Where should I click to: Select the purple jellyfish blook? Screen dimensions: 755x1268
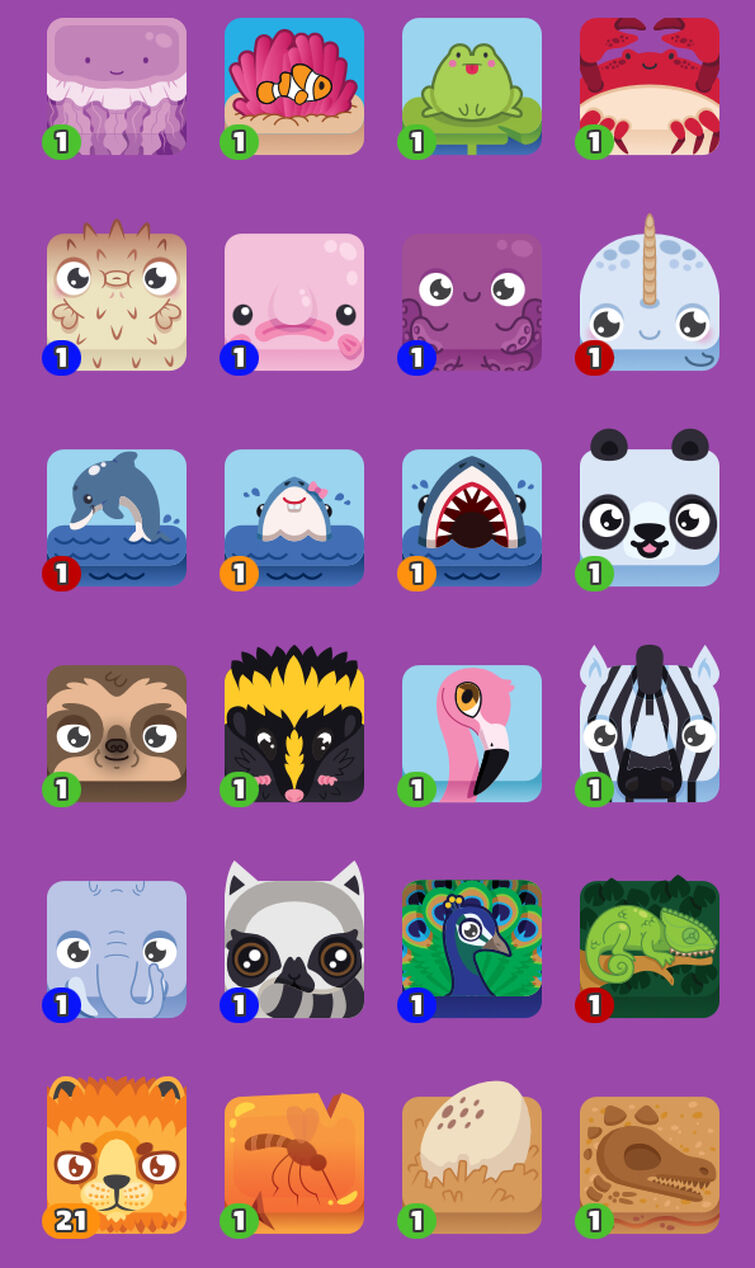pyautogui.click(x=116, y=86)
